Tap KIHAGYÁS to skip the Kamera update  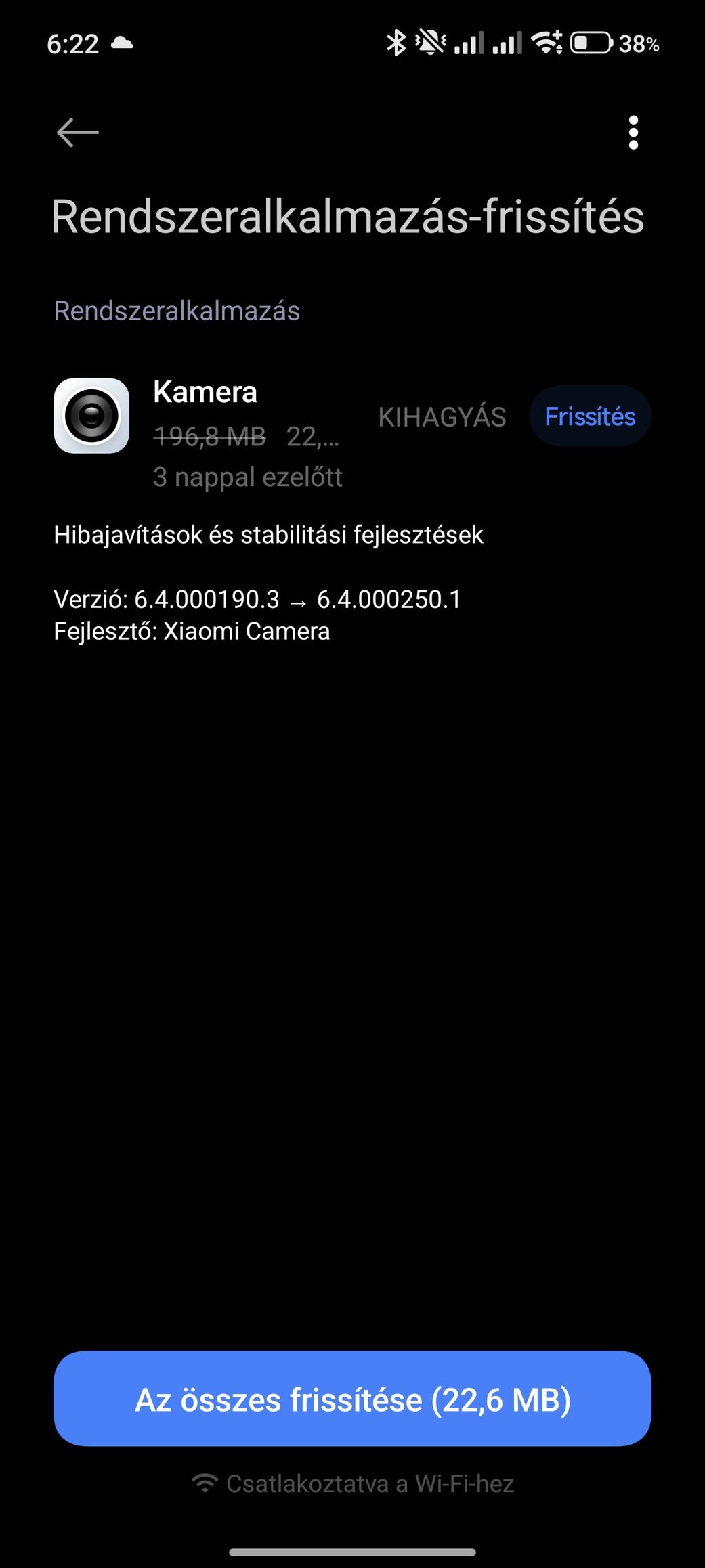(x=442, y=417)
